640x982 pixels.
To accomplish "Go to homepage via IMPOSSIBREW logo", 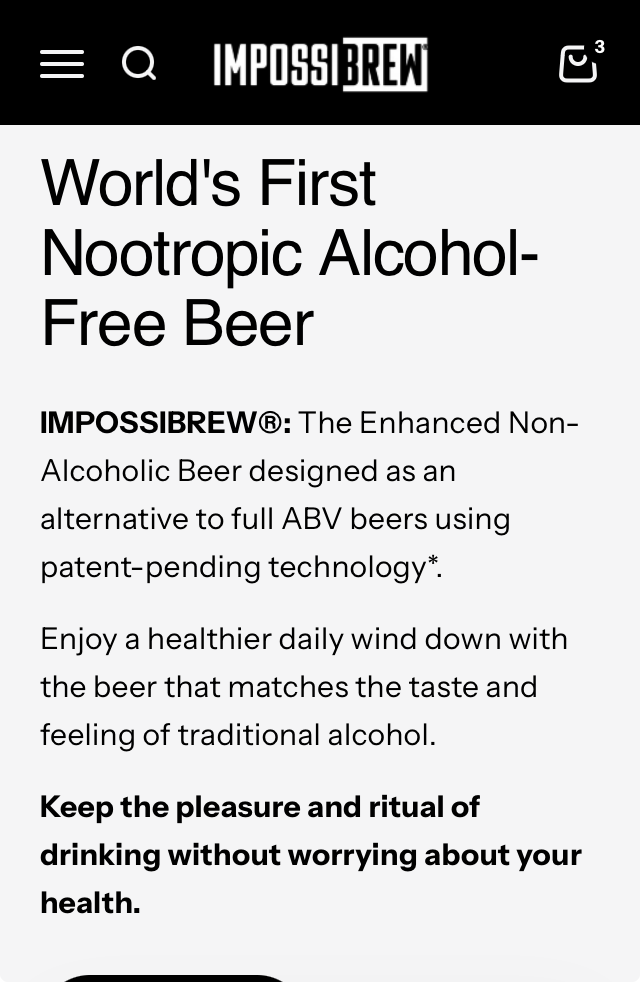I will (x=320, y=65).
